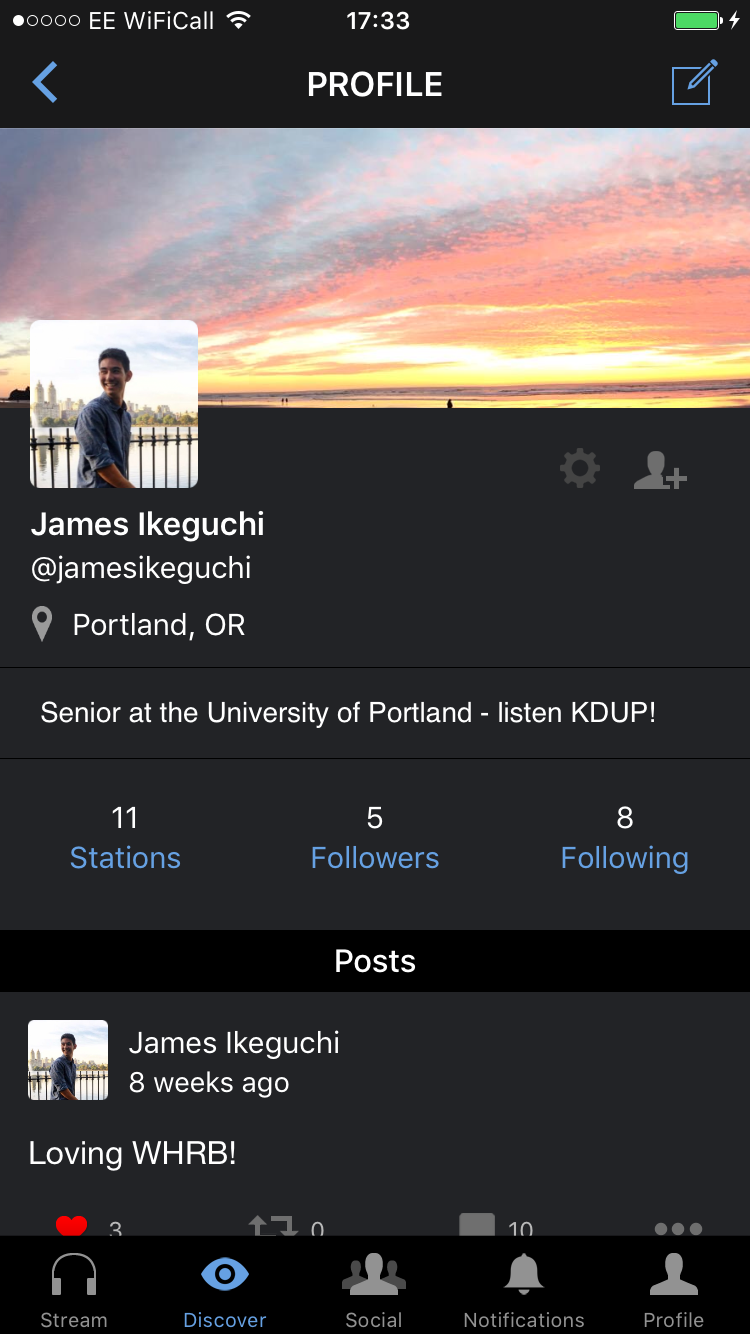Tap the post avatar beside 8 weeks ago

(67, 1059)
